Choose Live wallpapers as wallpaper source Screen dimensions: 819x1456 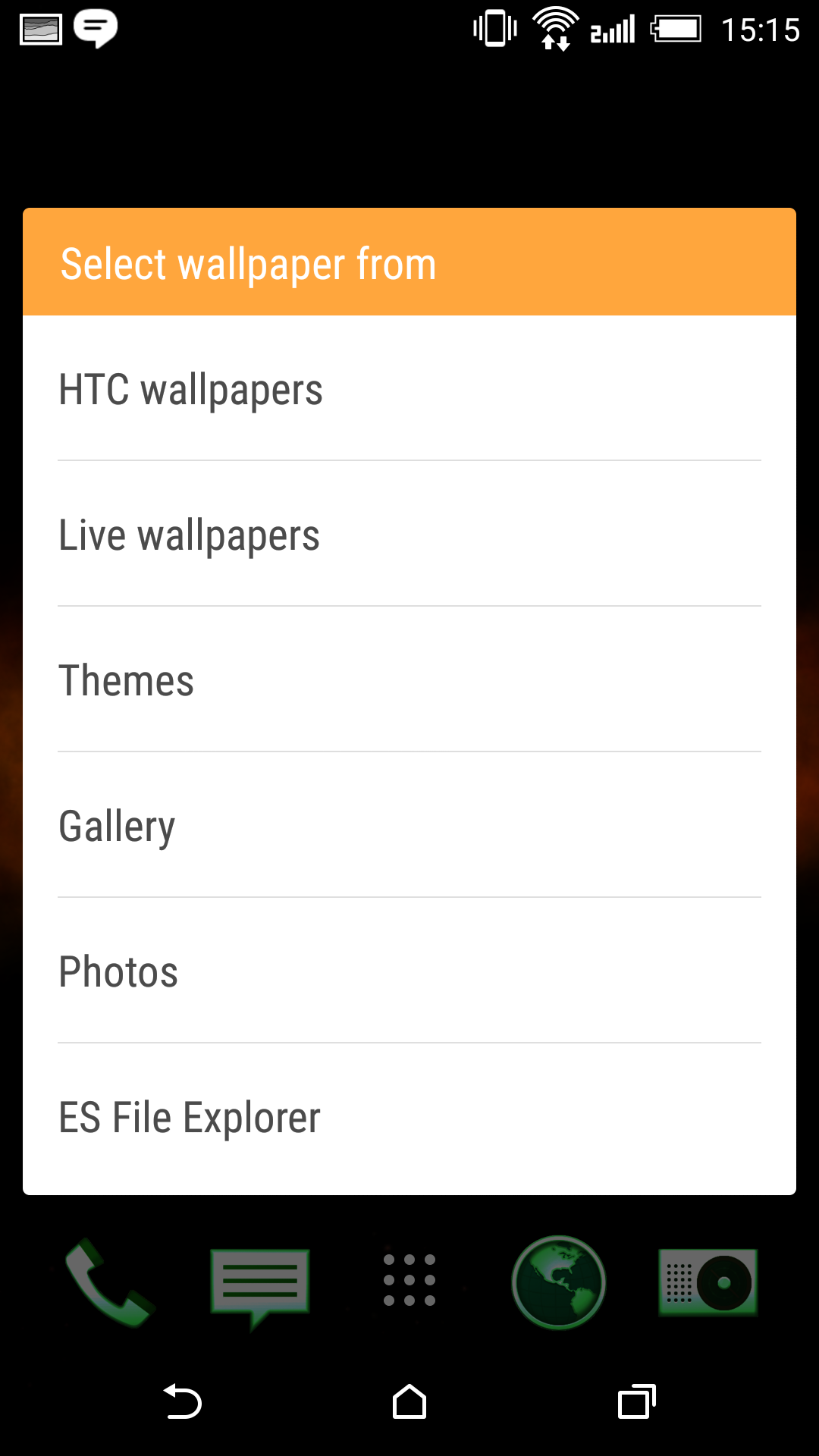[x=409, y=535]
